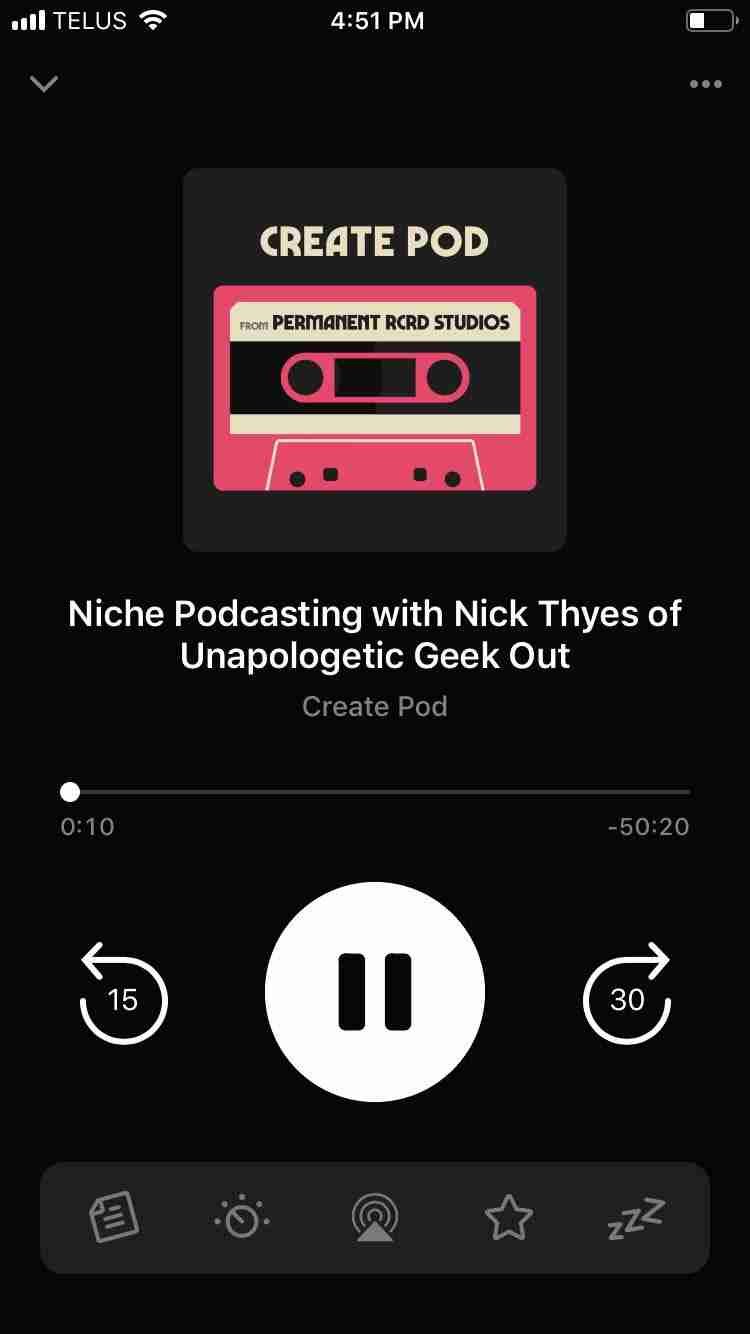The height and width of the screenshot is (1334, 750).
Task: Pause the playing episode
Action: pyautogui.click(x=375, y=992)
